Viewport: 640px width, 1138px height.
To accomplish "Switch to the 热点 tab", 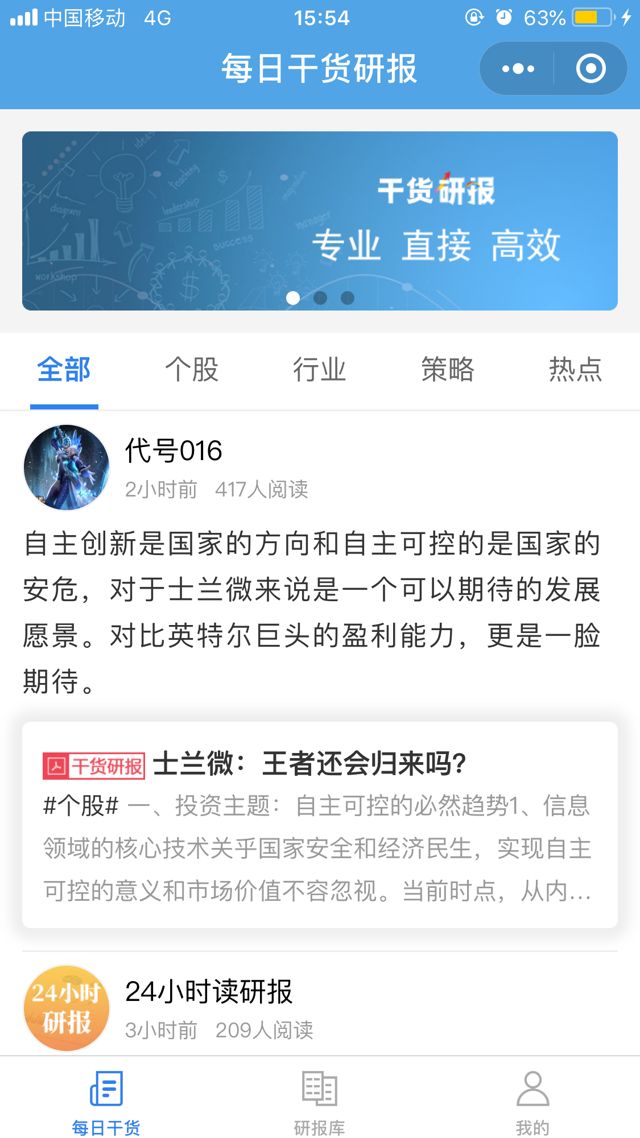I will click(575, 370).
